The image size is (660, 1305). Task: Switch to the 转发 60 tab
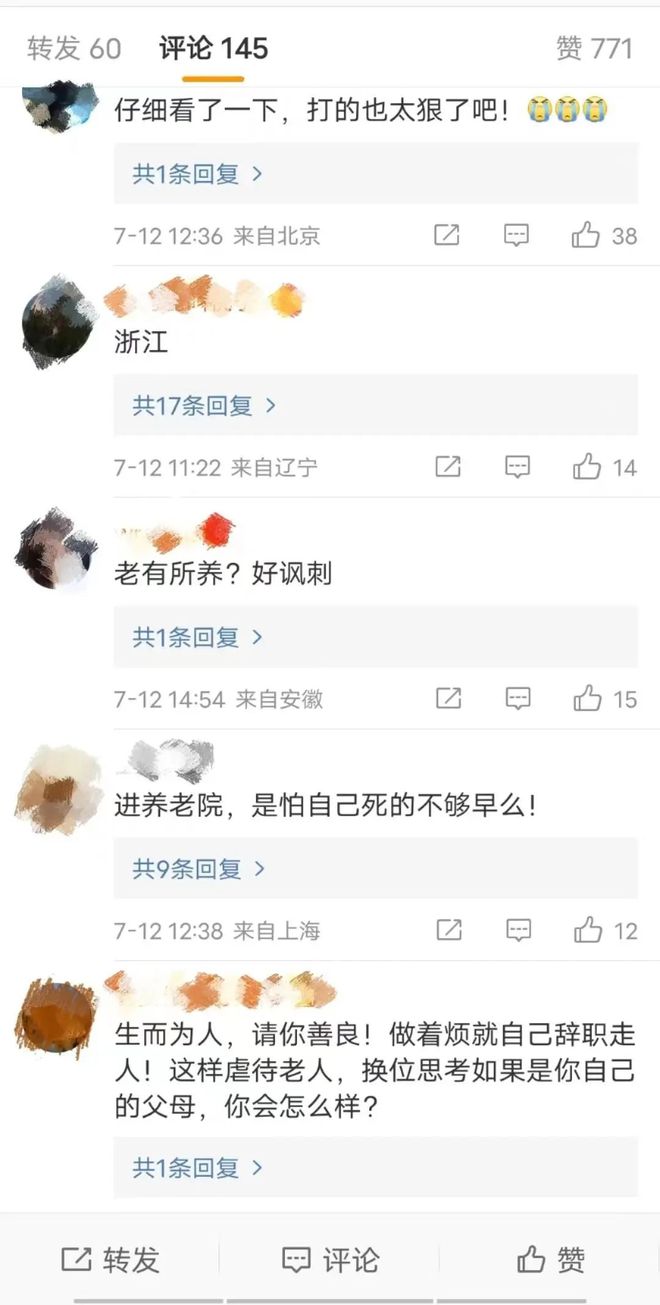click(74, 48)
